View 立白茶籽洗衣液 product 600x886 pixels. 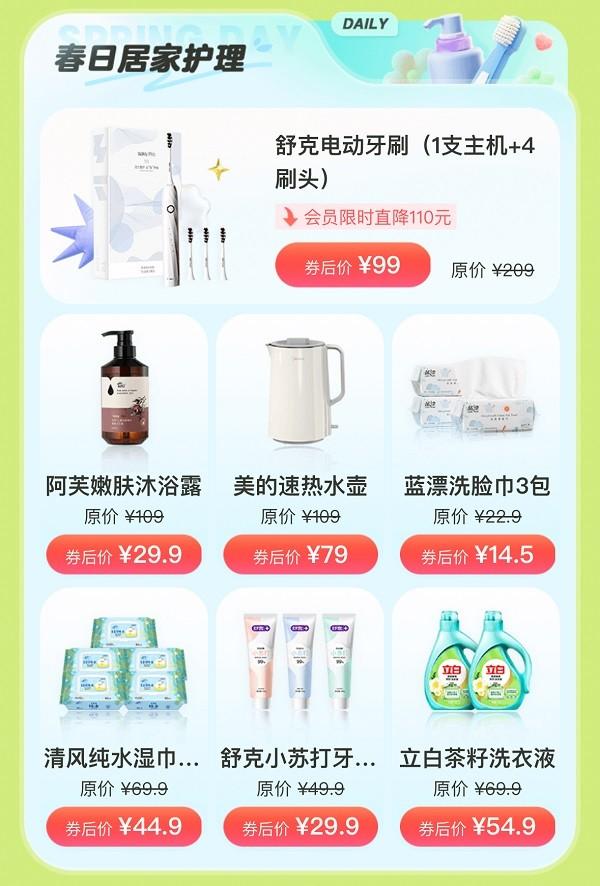(x=476, y=665)
